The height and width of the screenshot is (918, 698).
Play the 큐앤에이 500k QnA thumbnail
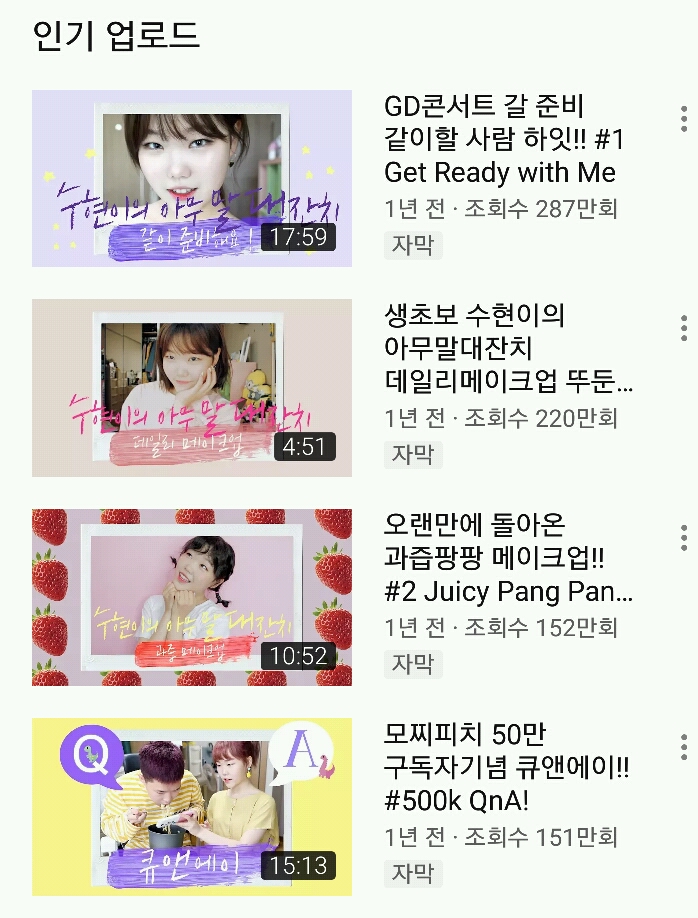coord(192,806)
